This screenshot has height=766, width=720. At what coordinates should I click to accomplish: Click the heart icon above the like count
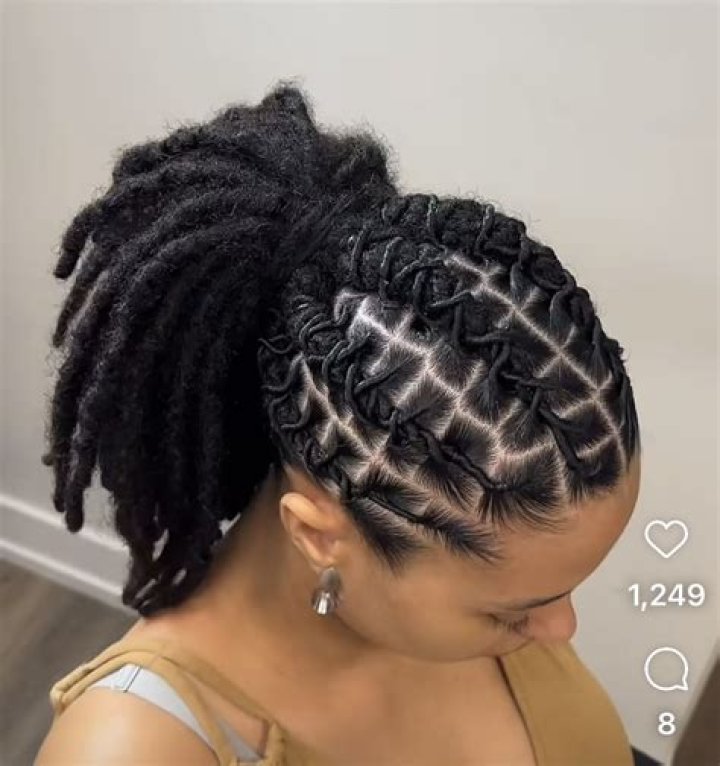(x=664, y=538)
